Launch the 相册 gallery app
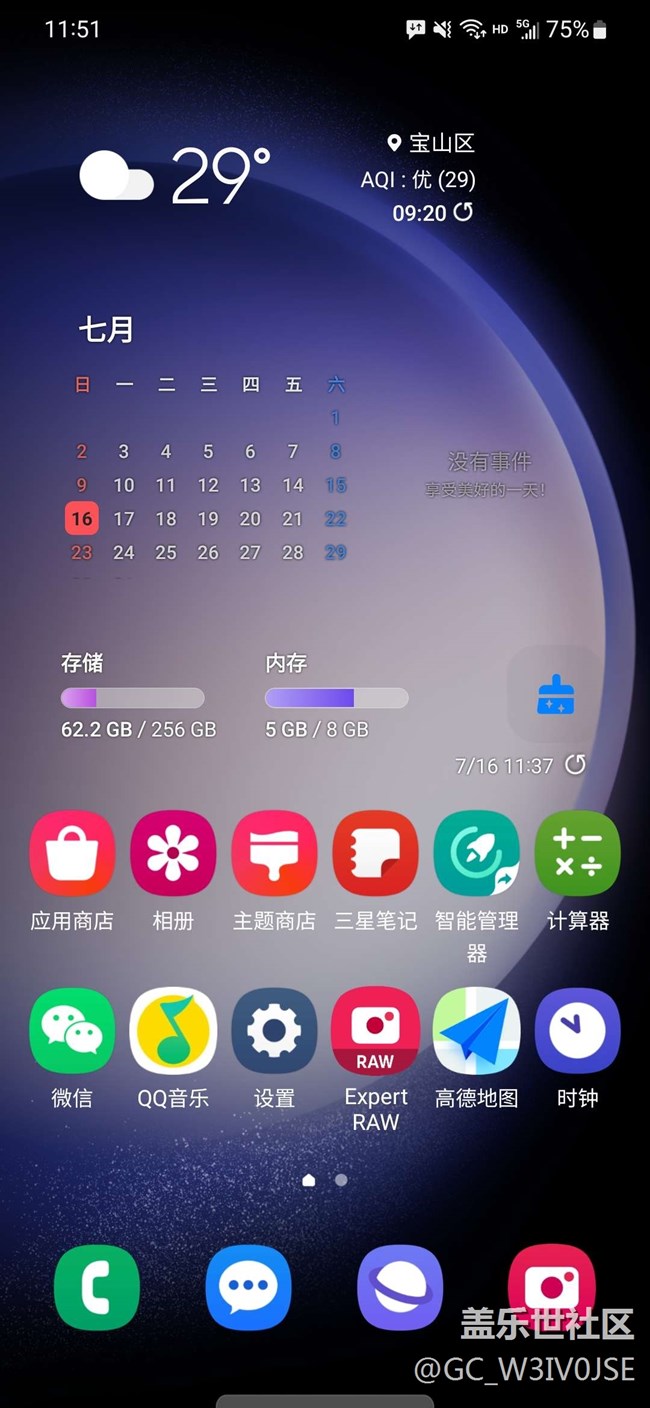 pyautogui.click(x=173, y=853)
